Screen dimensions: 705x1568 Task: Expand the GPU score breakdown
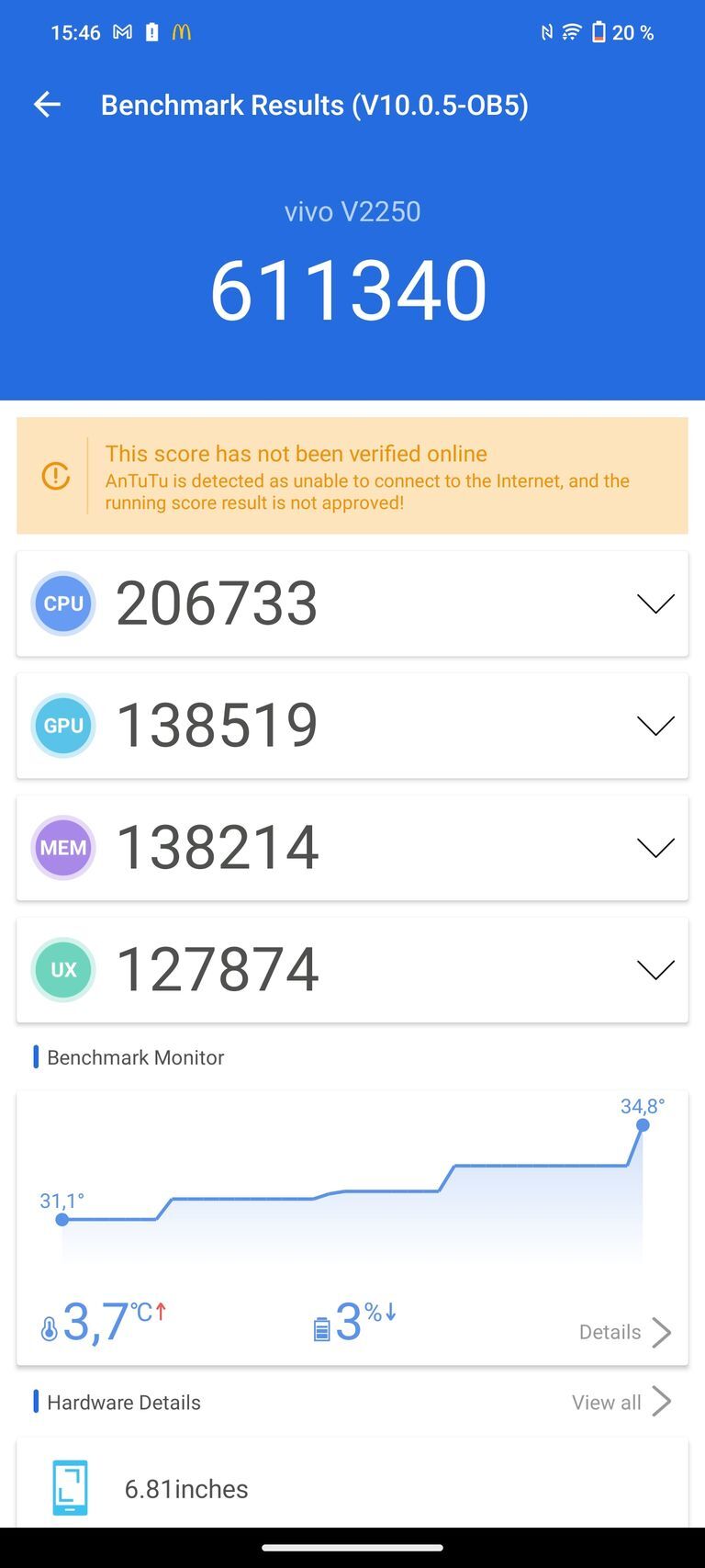(655, 726)
